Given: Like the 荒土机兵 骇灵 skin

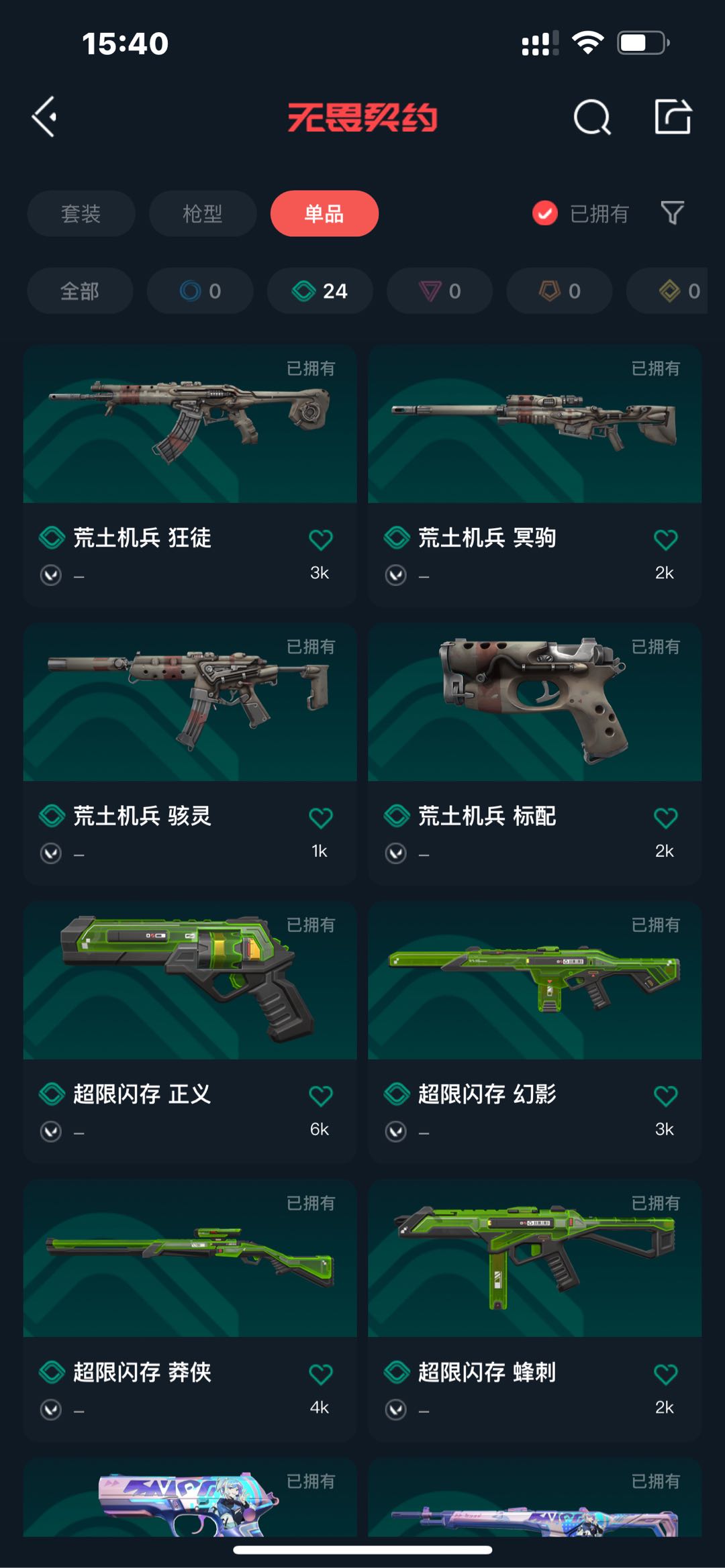Looking at the screenshot, I should (x=320, y=818).
